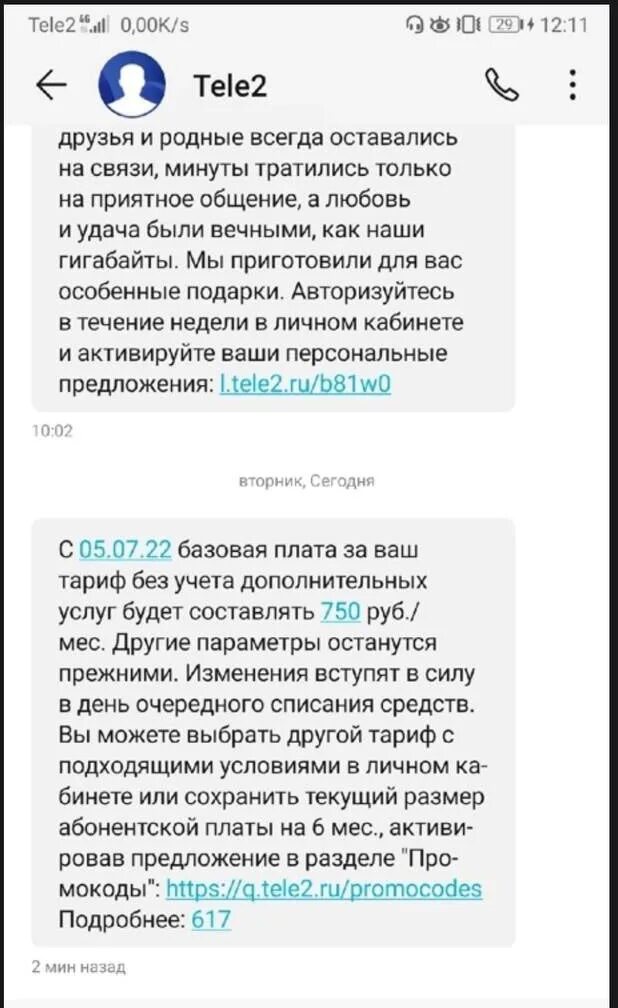Tap the highlighted 750 number

coord(340,611)
